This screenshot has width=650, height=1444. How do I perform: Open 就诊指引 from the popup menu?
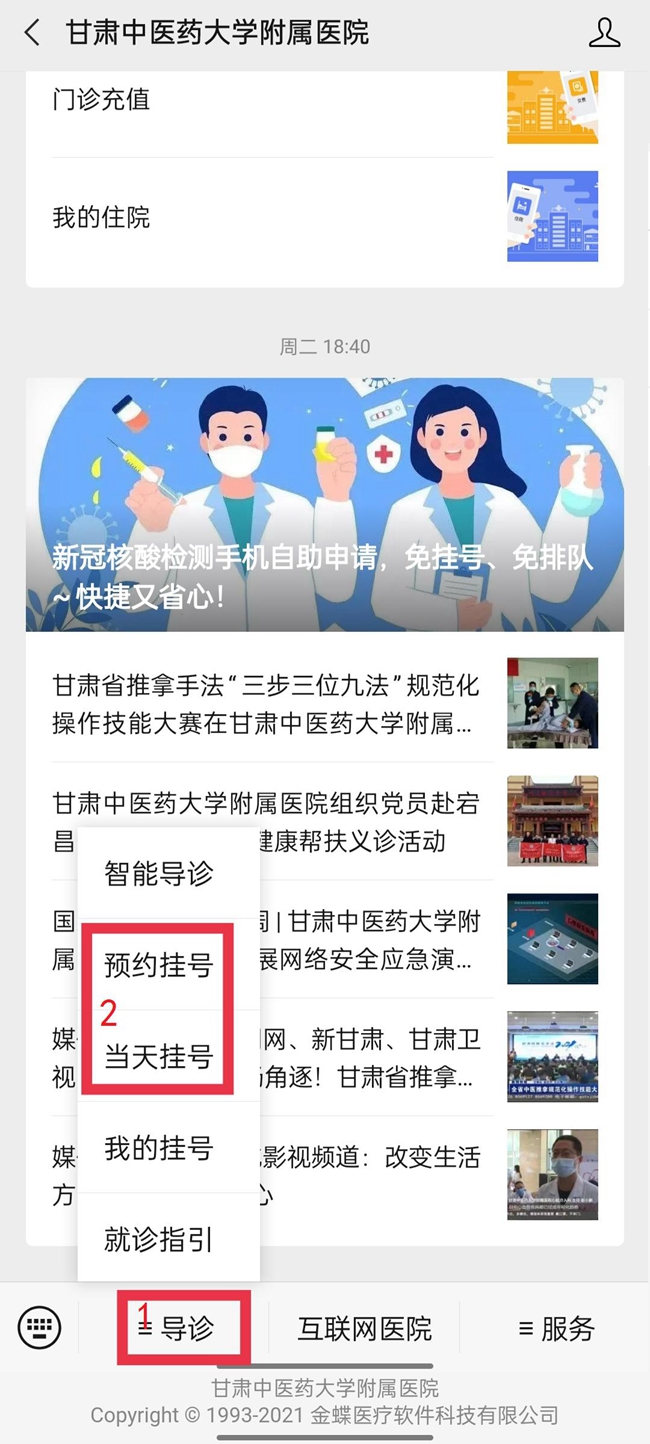159,1239
